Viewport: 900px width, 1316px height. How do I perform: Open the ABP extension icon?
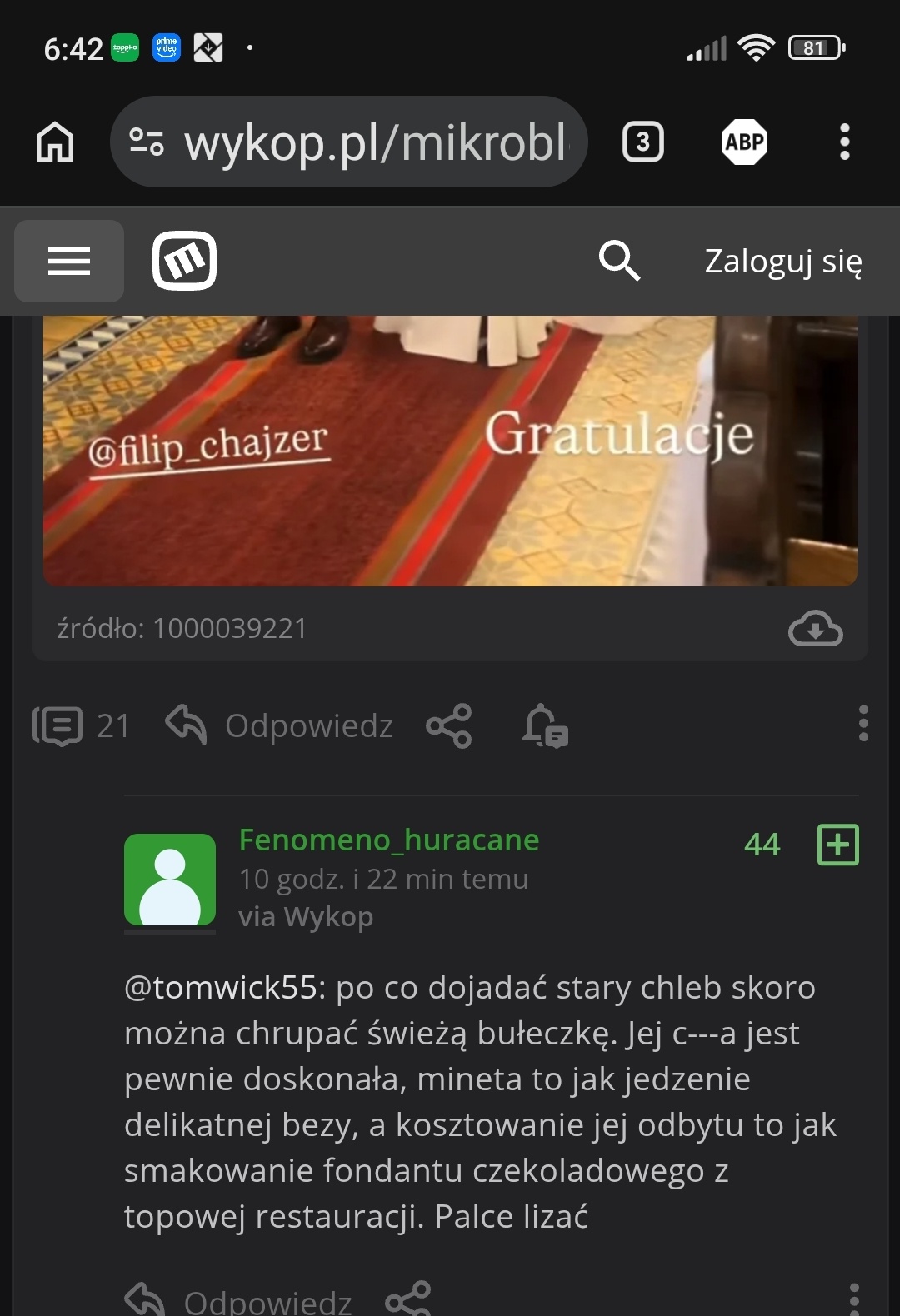click(x=744, y=142)
